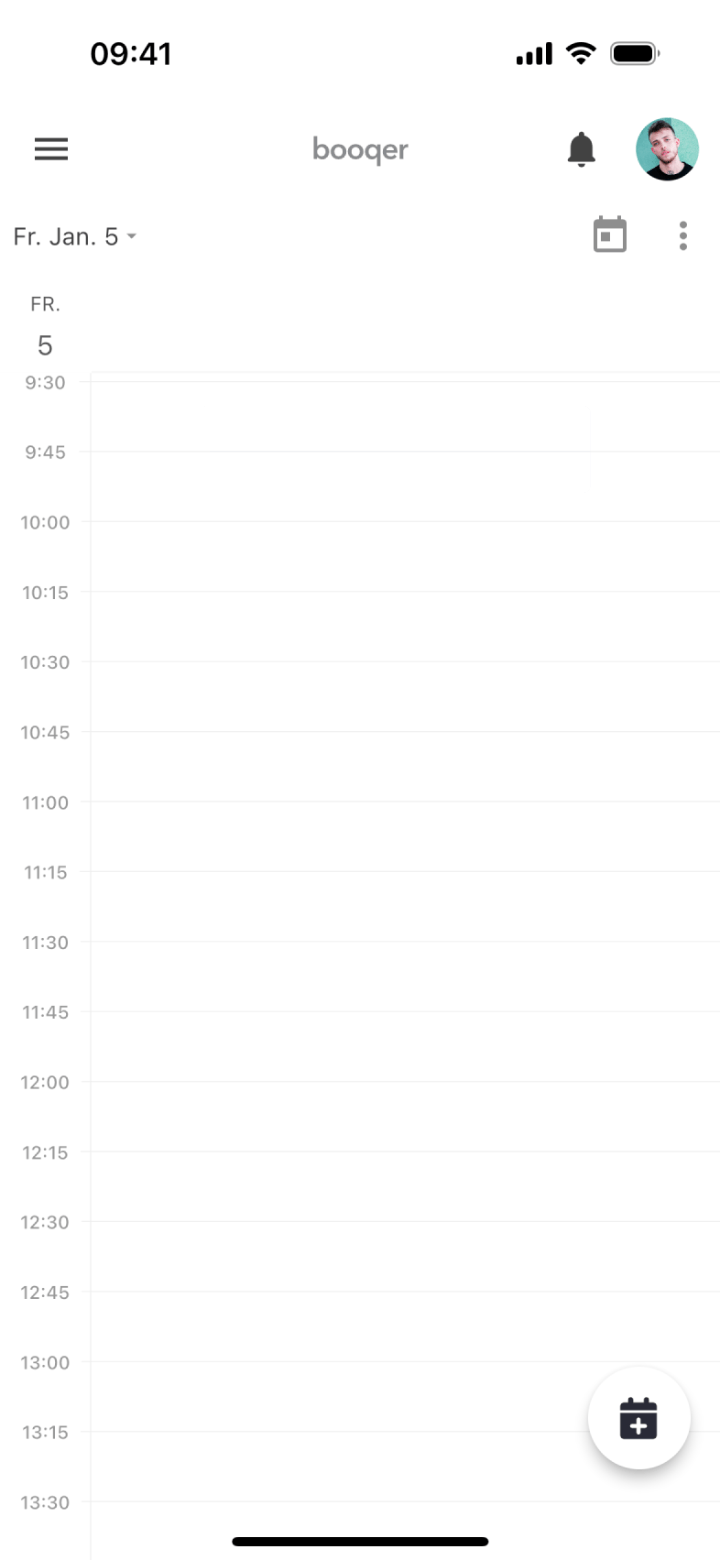Open the three-dot overflow menu
The width and height of the screenshot is (720, 1560).
click(x=683, y=236)
